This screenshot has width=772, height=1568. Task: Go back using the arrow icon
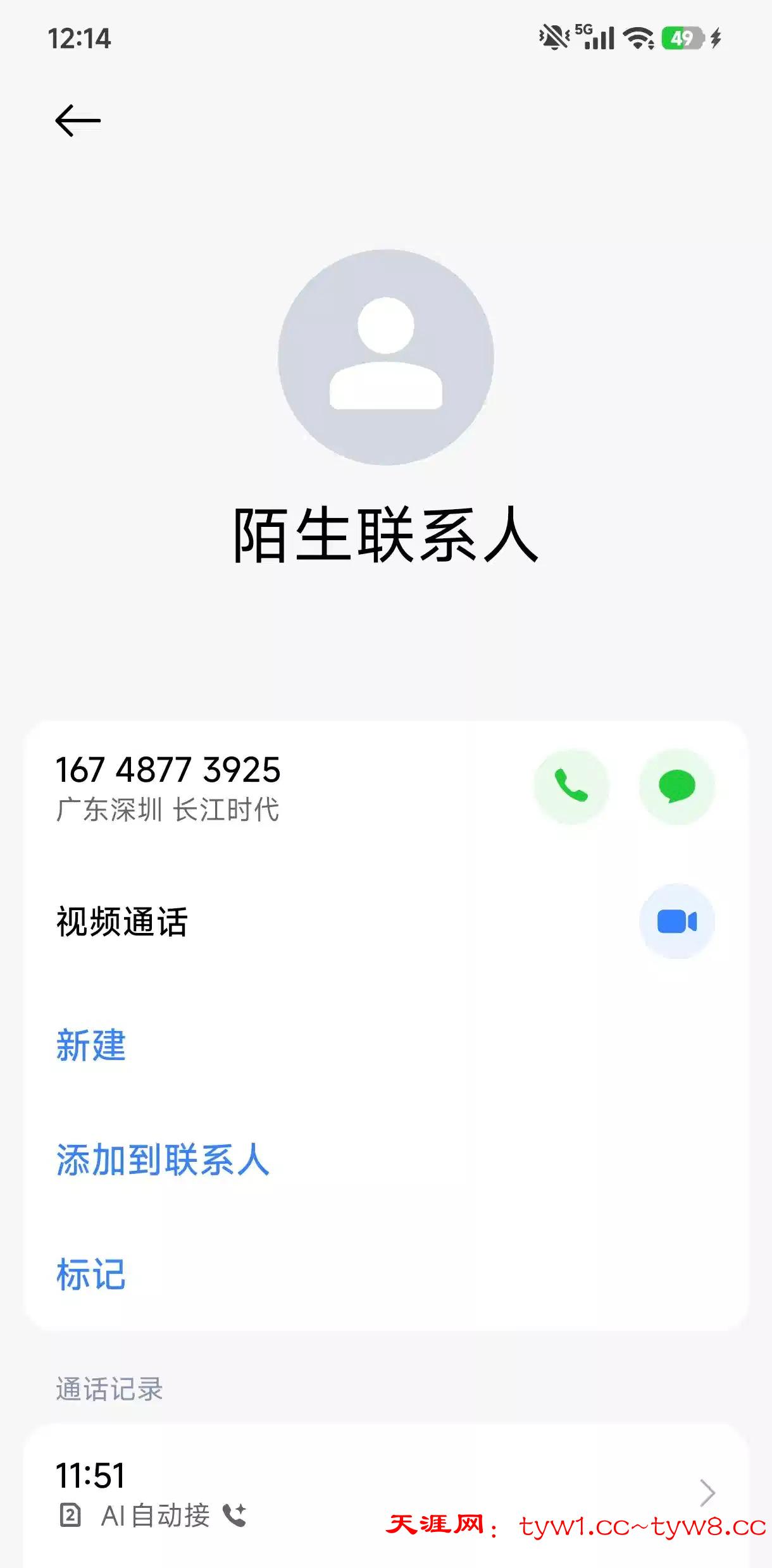tap(78, 120)
